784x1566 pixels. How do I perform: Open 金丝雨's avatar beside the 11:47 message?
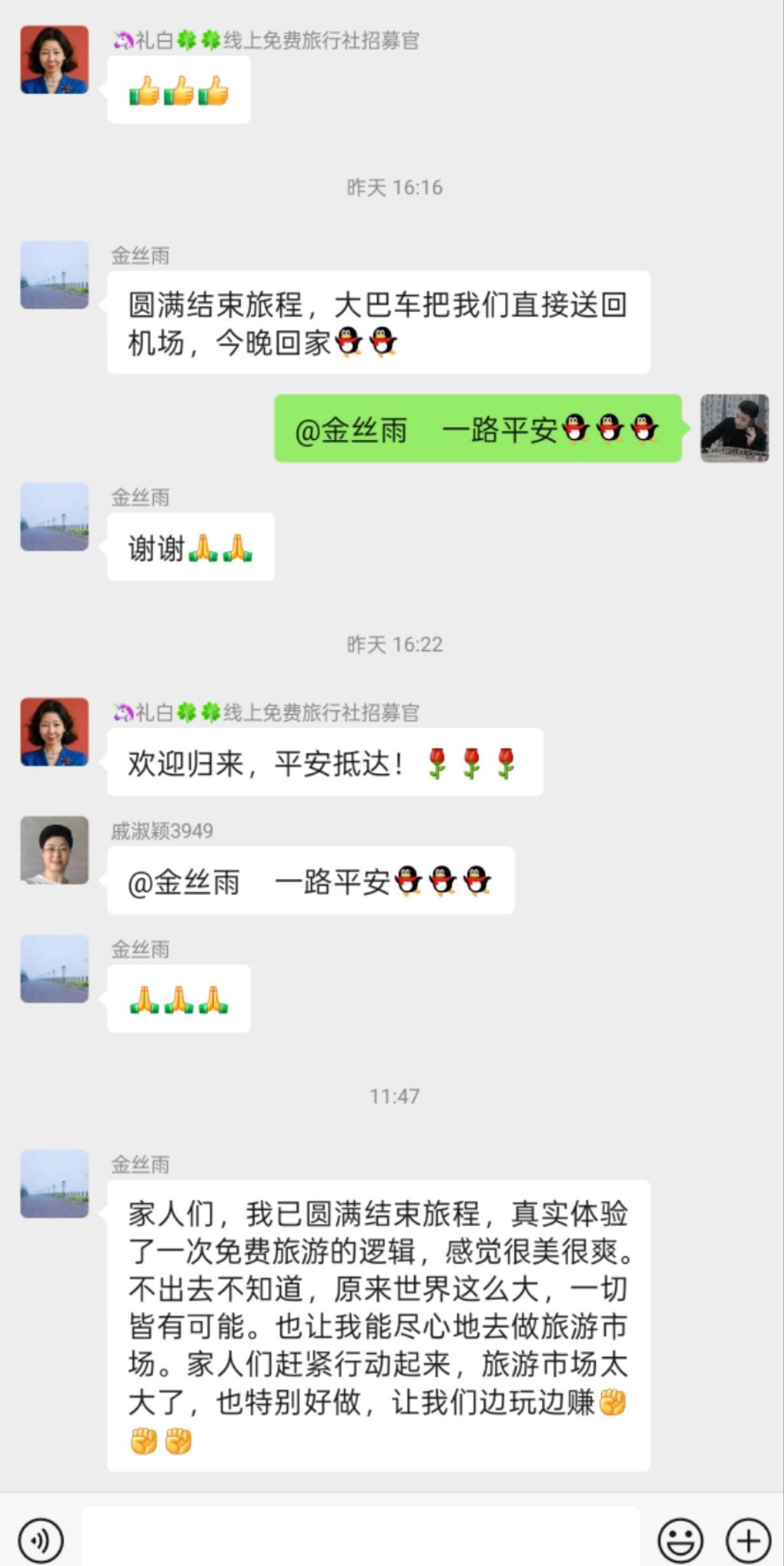[x=55, y=1183]
